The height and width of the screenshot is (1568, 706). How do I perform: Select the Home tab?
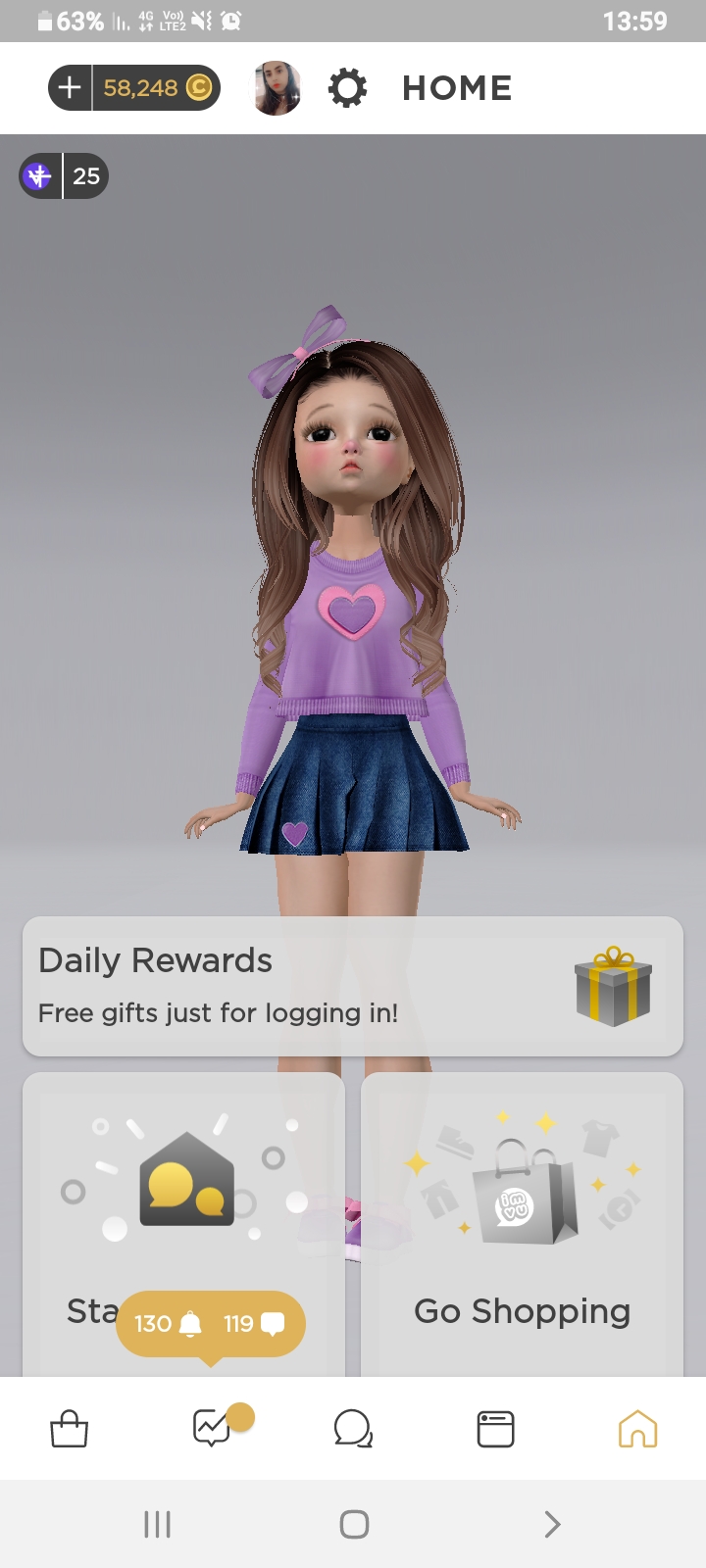click(637, 1429)
